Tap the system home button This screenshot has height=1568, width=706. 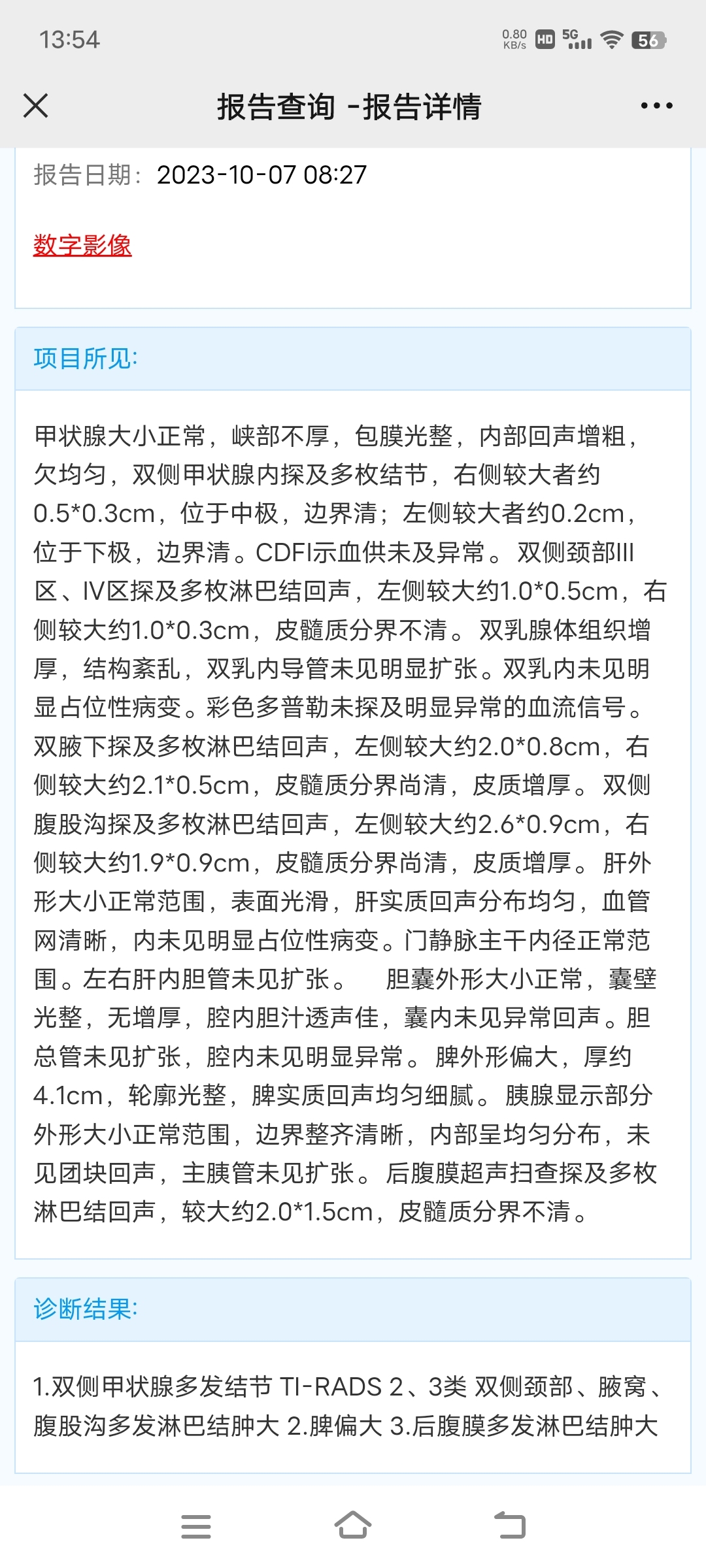353,1526
